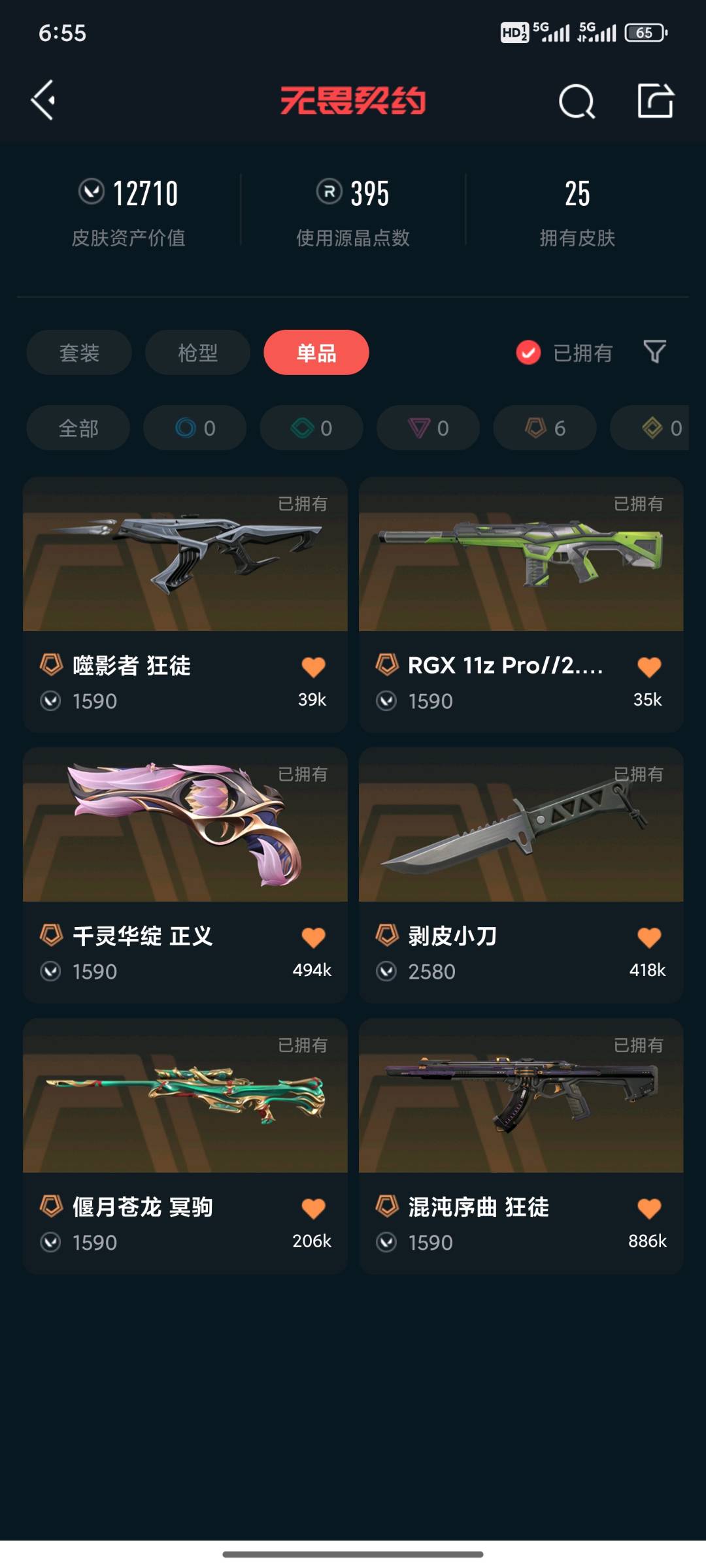Filter by the orange tier chip showing 6

click(545, 428)
